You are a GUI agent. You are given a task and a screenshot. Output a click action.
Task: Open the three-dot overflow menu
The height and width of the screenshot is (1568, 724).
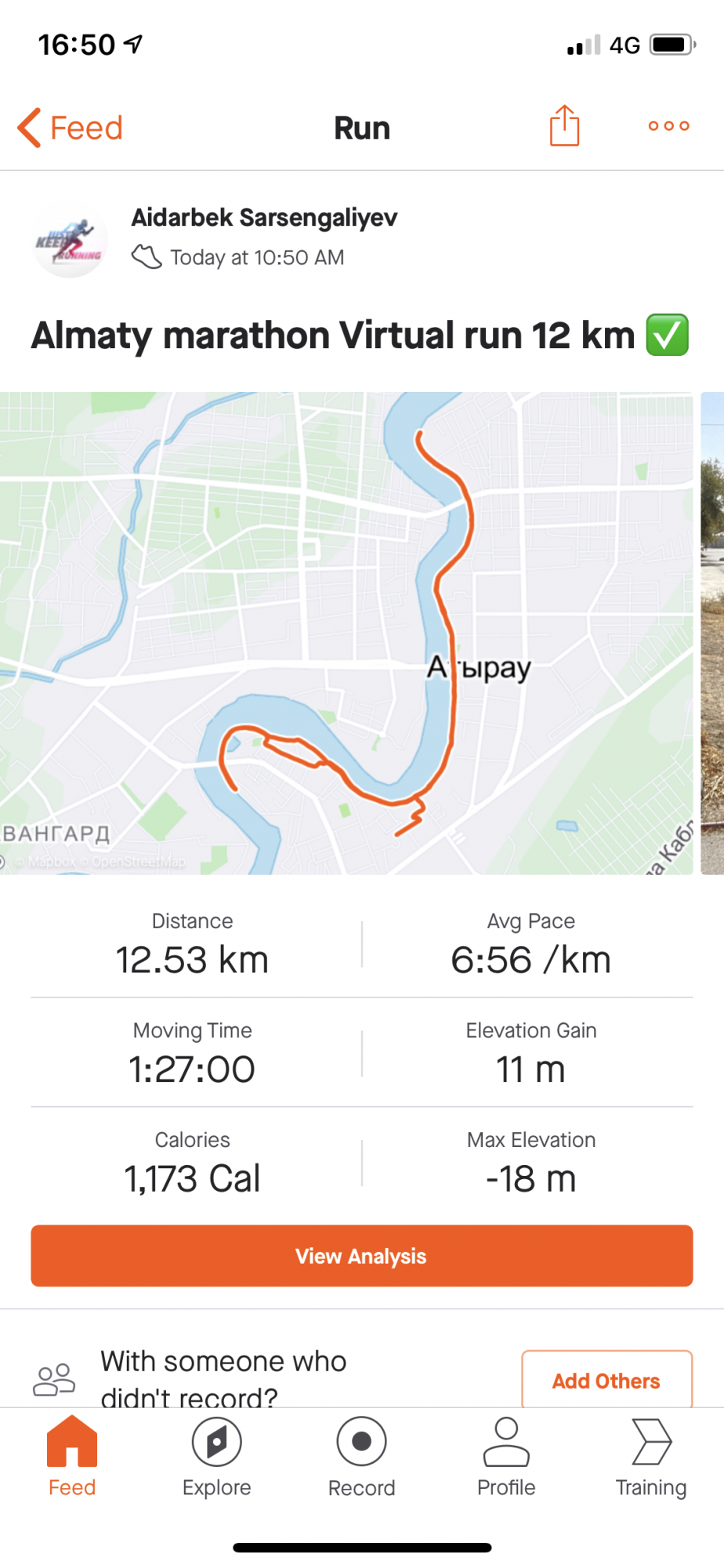[668, 126]
